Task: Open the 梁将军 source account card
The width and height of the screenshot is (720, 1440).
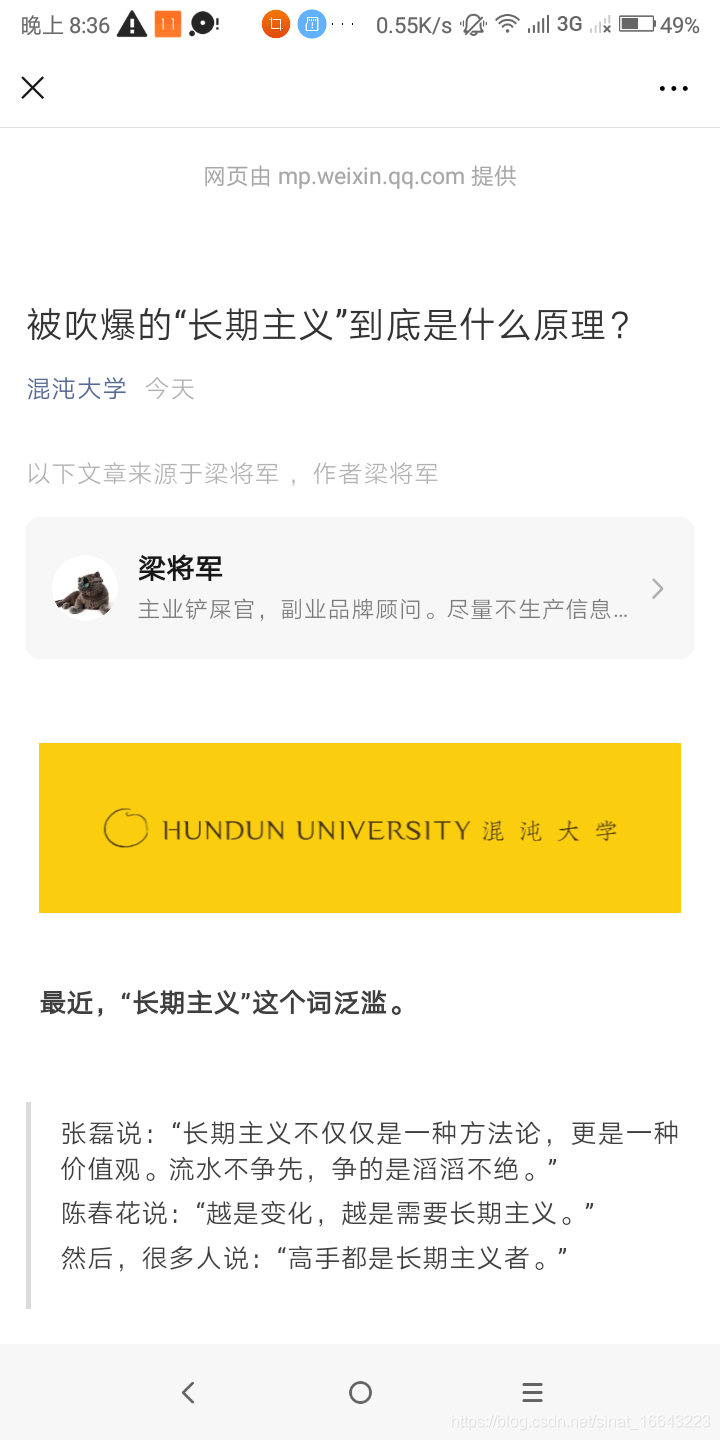Action: tap(360, 588)
